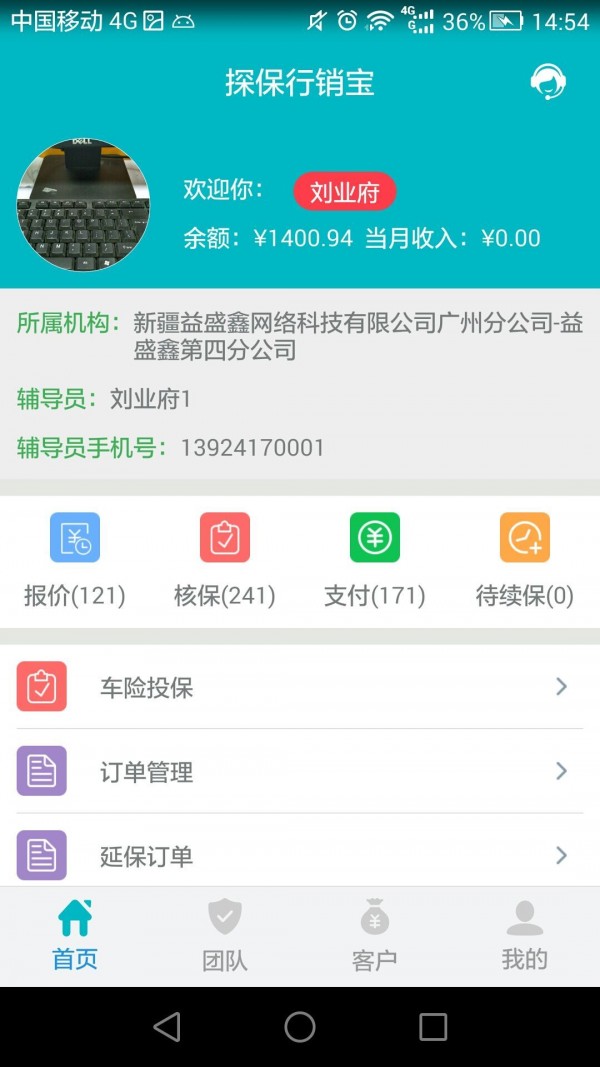The image size is (600, 1067).
Task: Open 待续保(0) renewals
Action: click(x=525, y=560)
